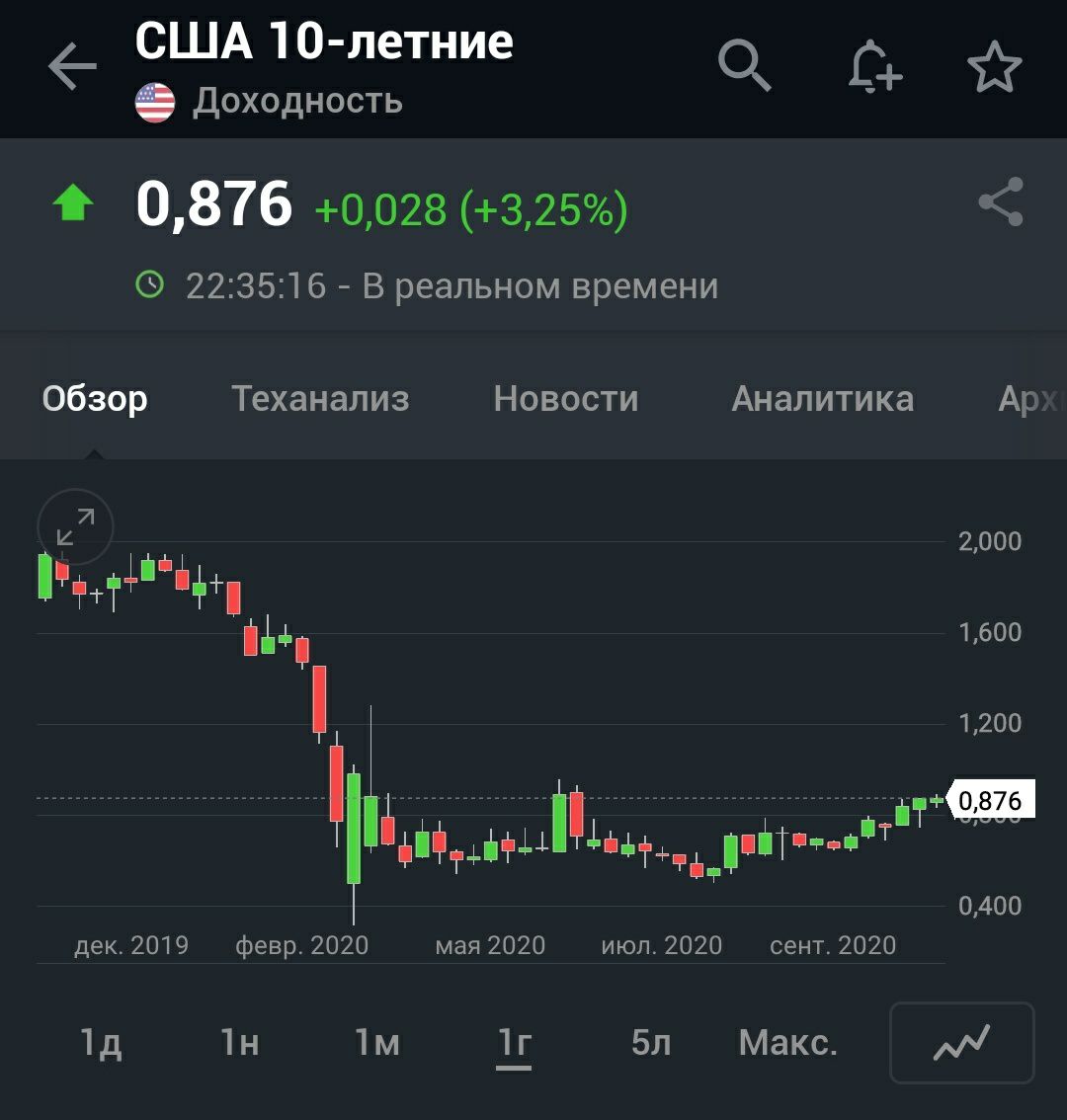Go back using the arrow icon
Image resolution: width=1067 pixels, height=1120 pixels.
72,68
